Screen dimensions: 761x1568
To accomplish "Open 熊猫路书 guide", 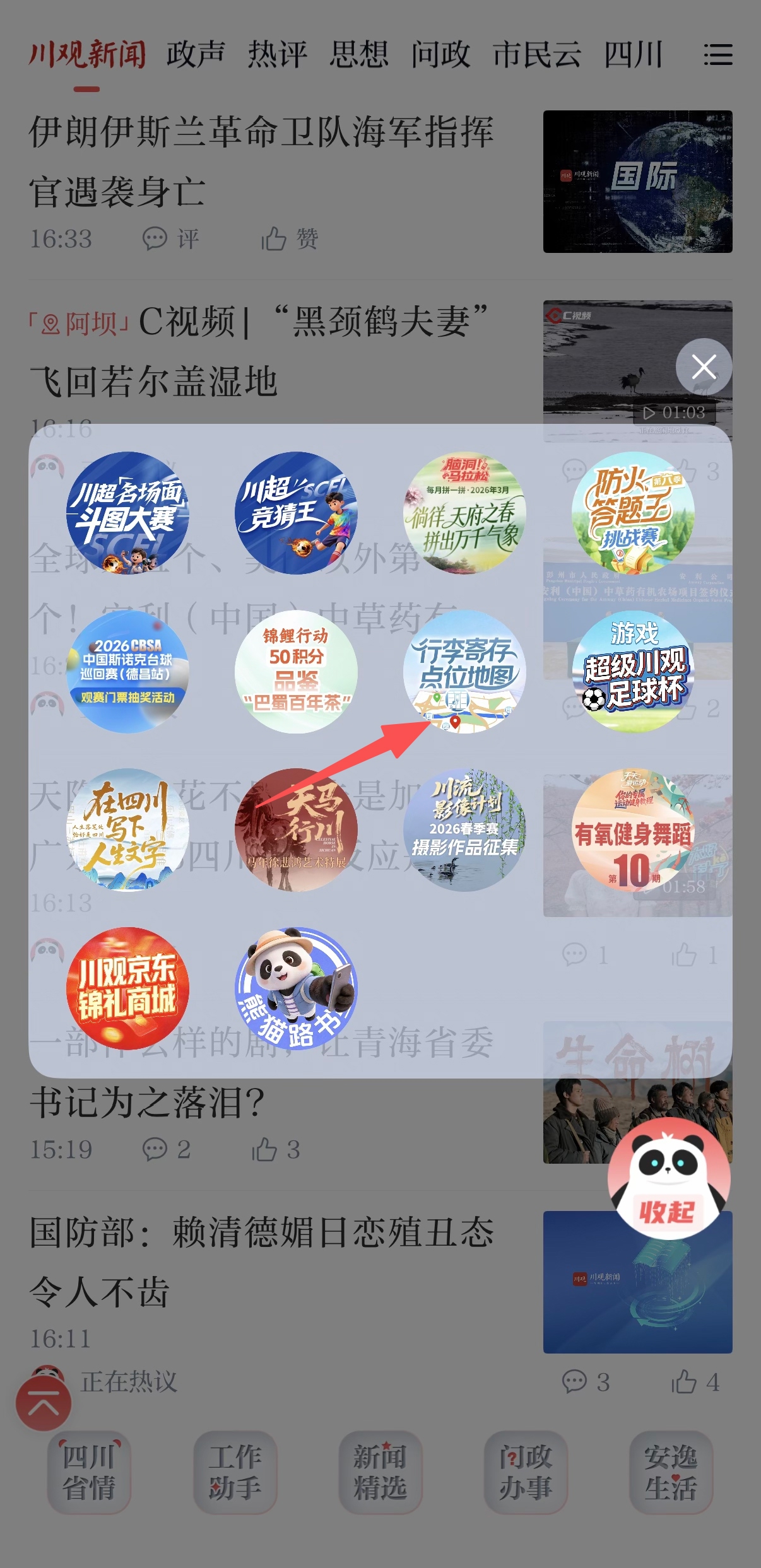I will click(x=296, y=988).
